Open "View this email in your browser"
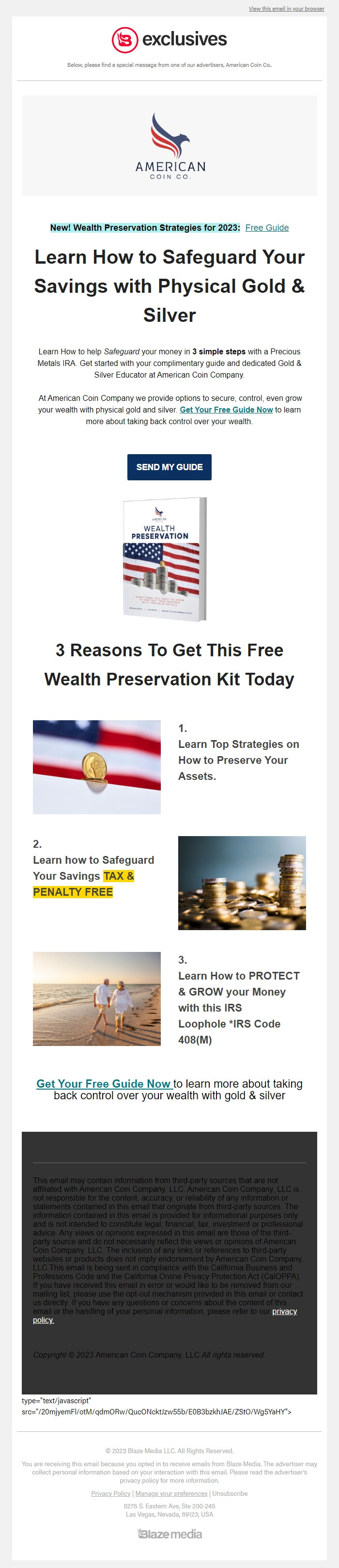 click(286, 9)
